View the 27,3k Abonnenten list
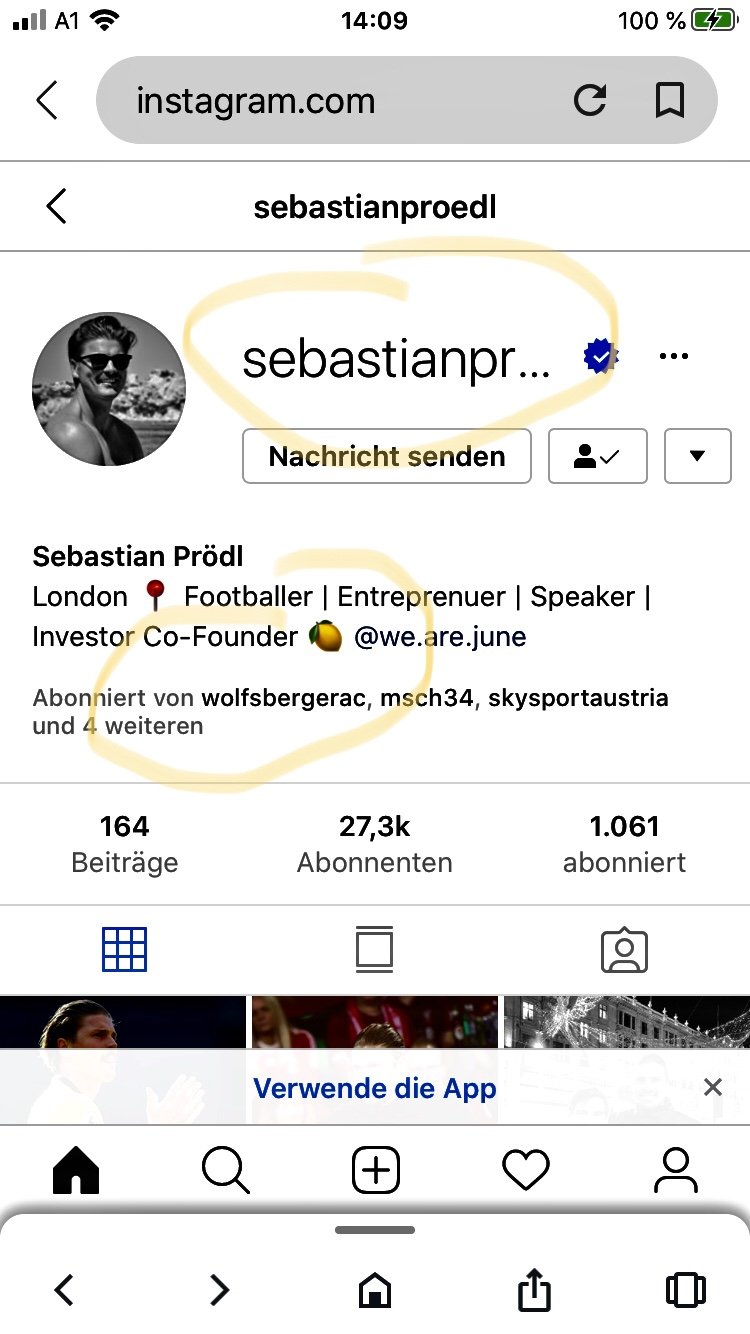750x1334 pixels. point(375,845)
